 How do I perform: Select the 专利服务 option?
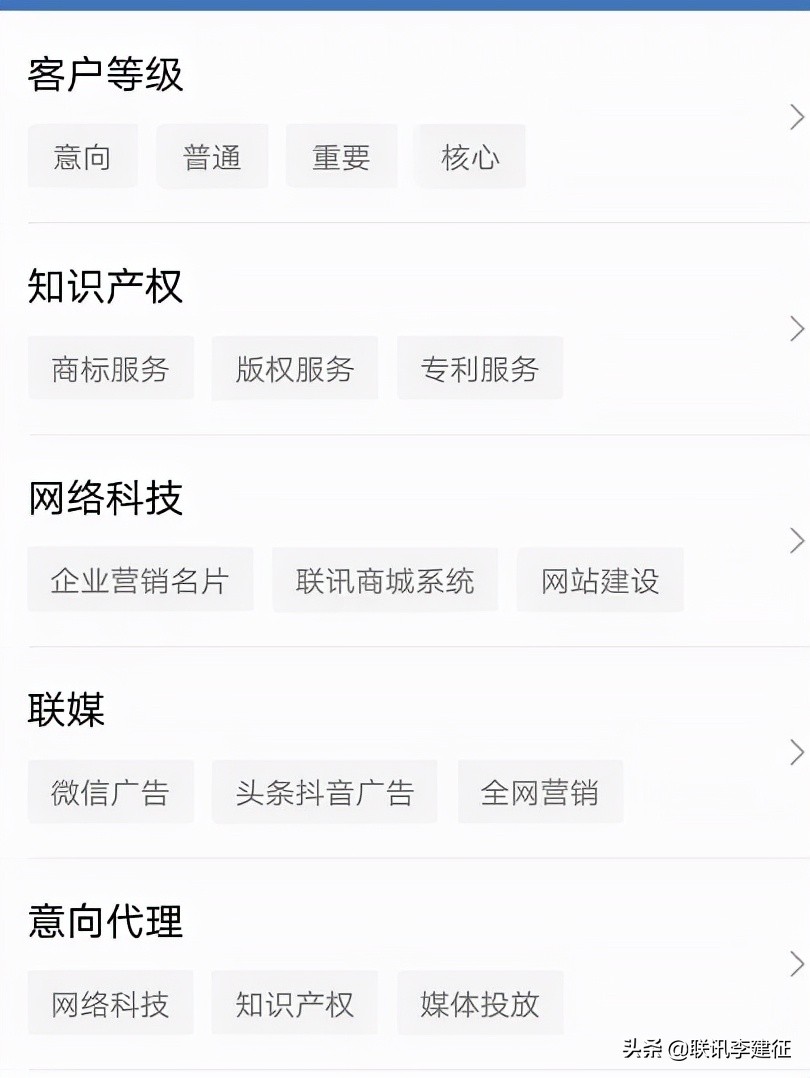480,368
